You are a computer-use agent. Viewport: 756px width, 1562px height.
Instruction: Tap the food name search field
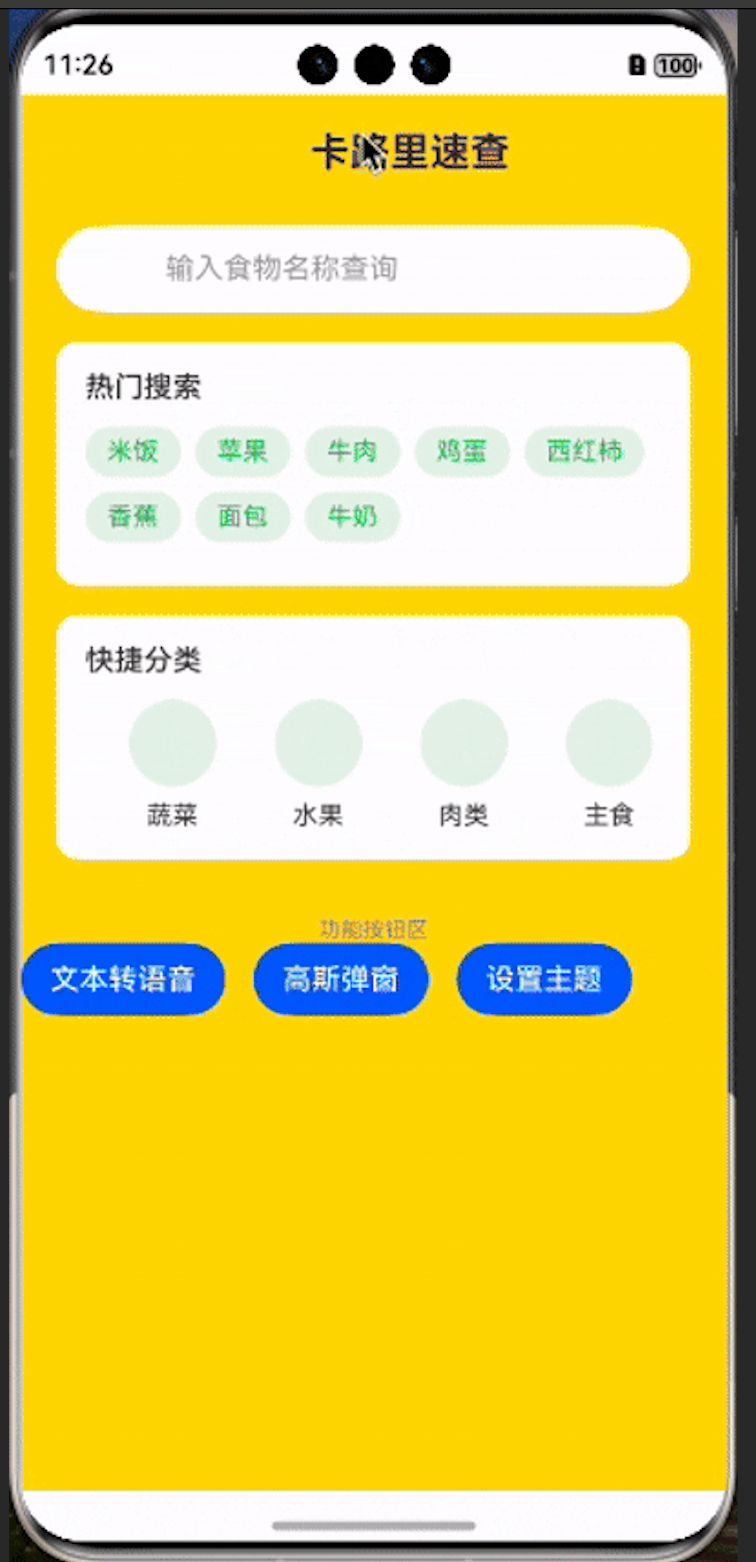point(373,269)
